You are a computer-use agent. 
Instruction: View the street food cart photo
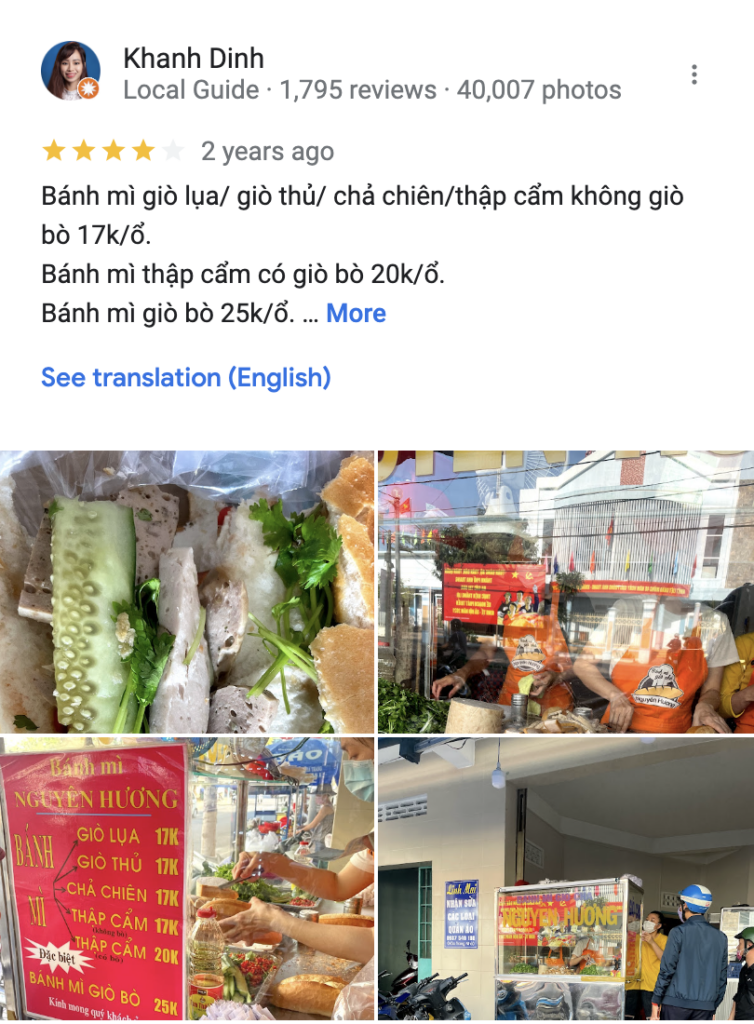[566, 880]
